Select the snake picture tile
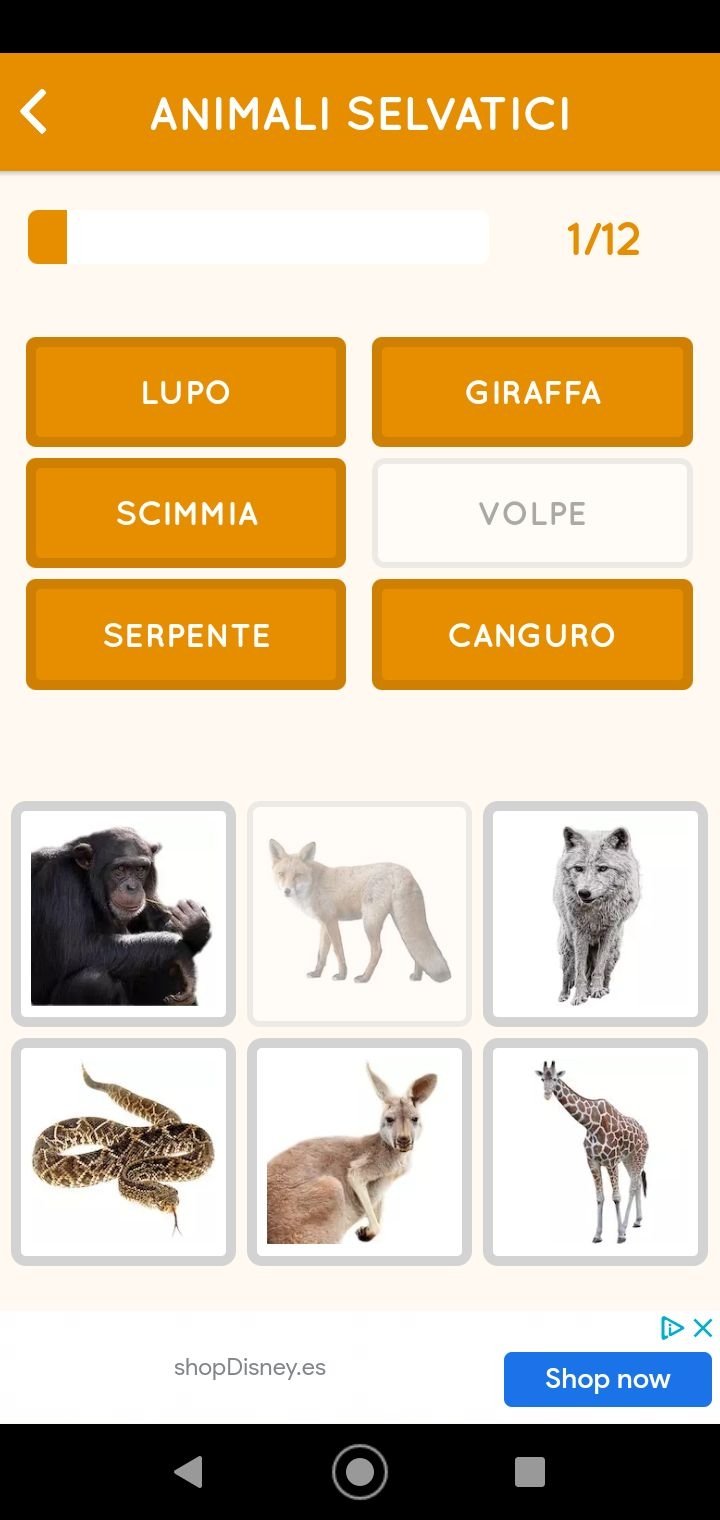The width and height of the screenshot is (720, 1520). tap(123, 1151)
